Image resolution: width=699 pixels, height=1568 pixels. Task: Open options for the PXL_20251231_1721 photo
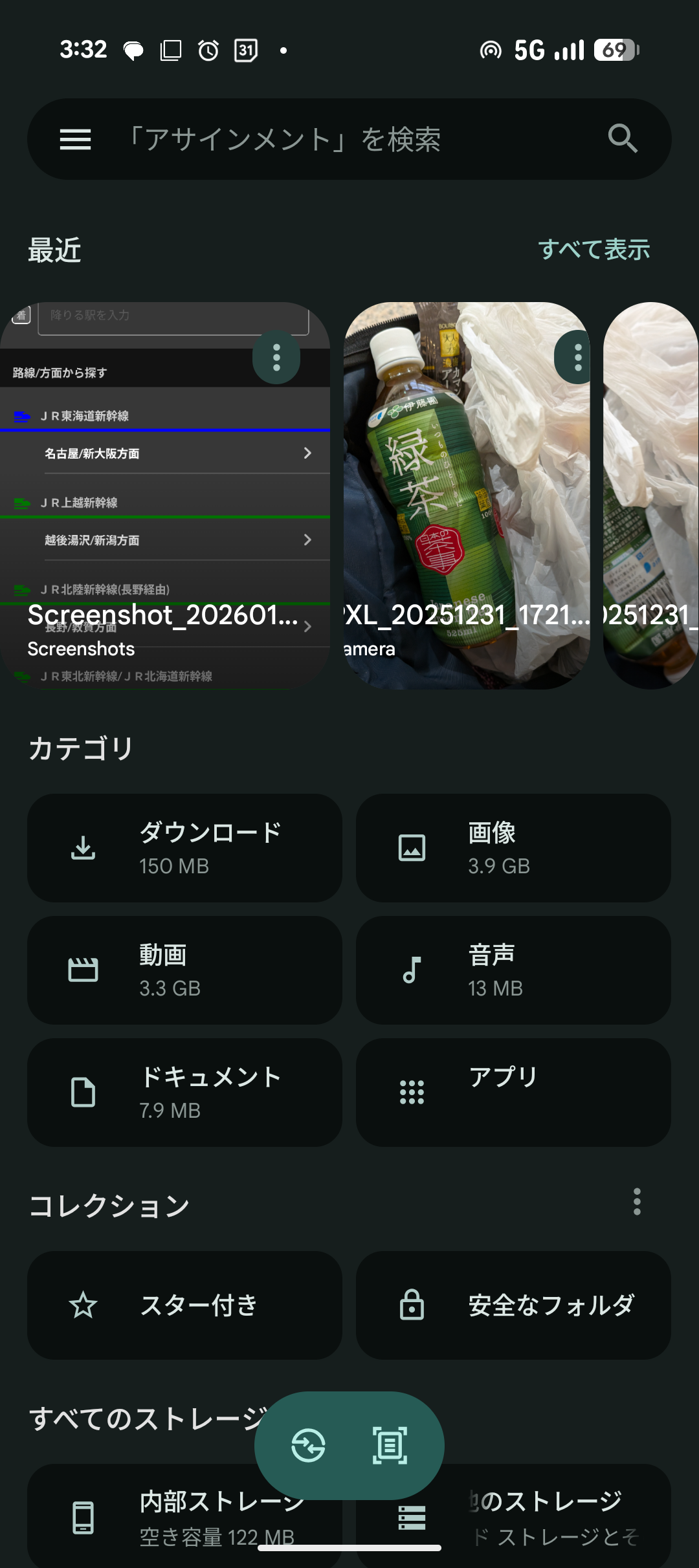pos(577,357)
